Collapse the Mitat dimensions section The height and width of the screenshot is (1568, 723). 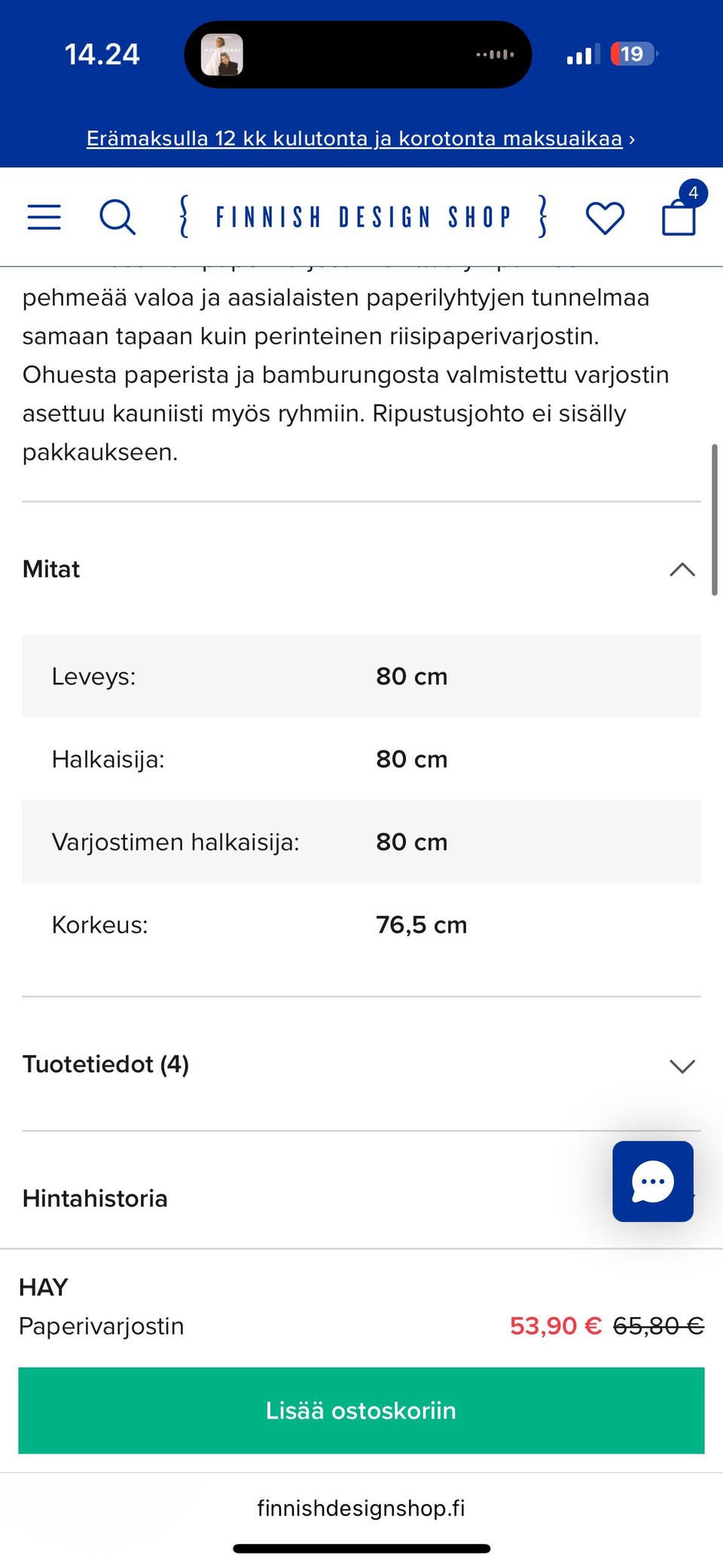[x=682, y=570]
